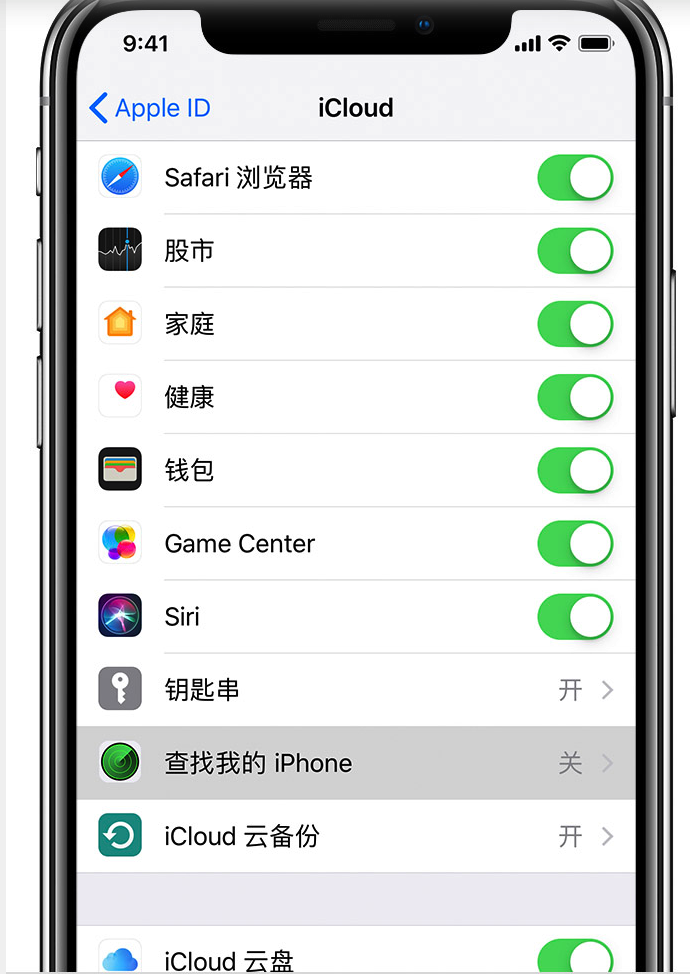Open the 钥匙串 settings row

point(356,690)
